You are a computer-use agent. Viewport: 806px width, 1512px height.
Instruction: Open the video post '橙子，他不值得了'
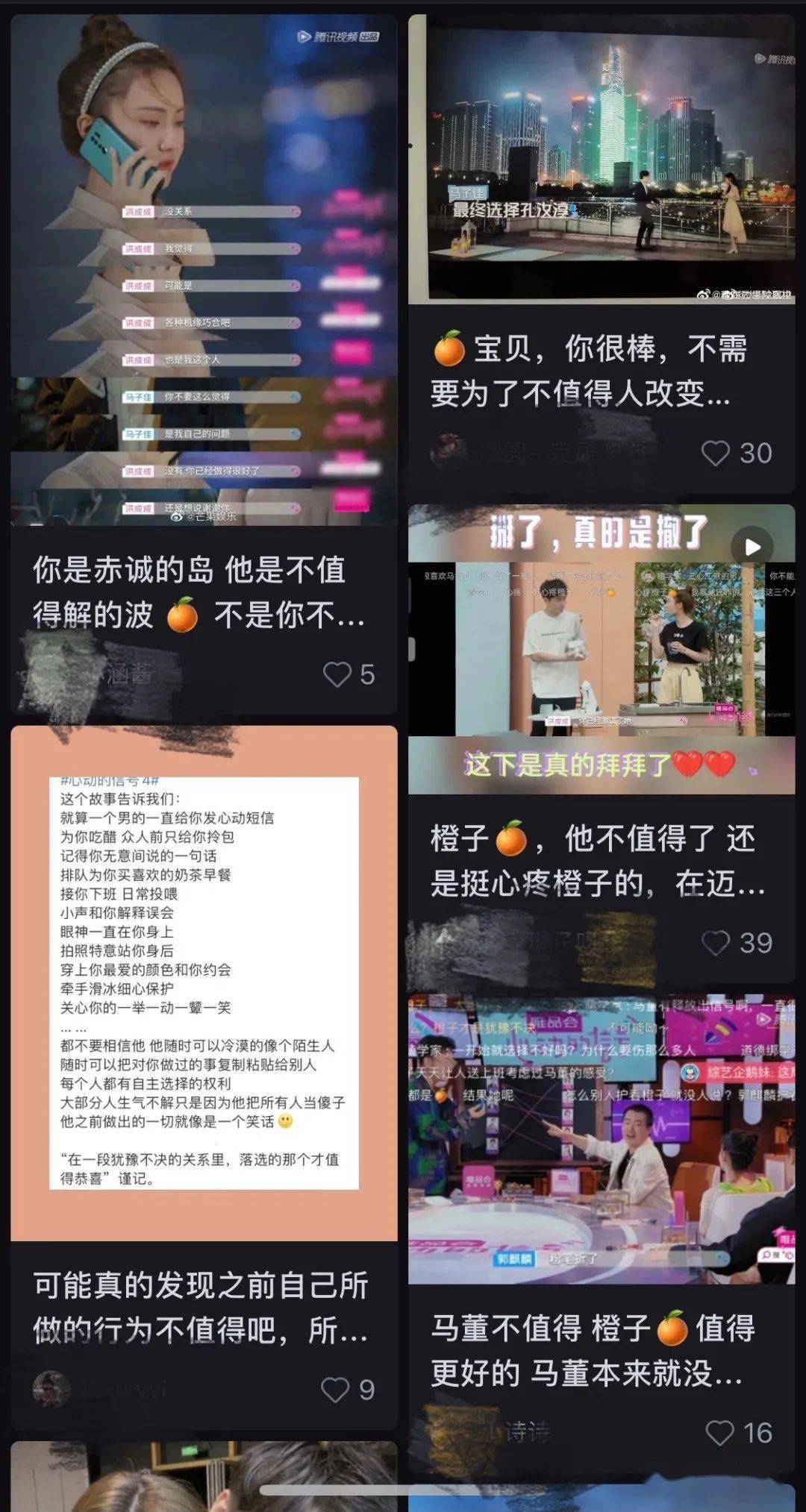coord(602,649)
